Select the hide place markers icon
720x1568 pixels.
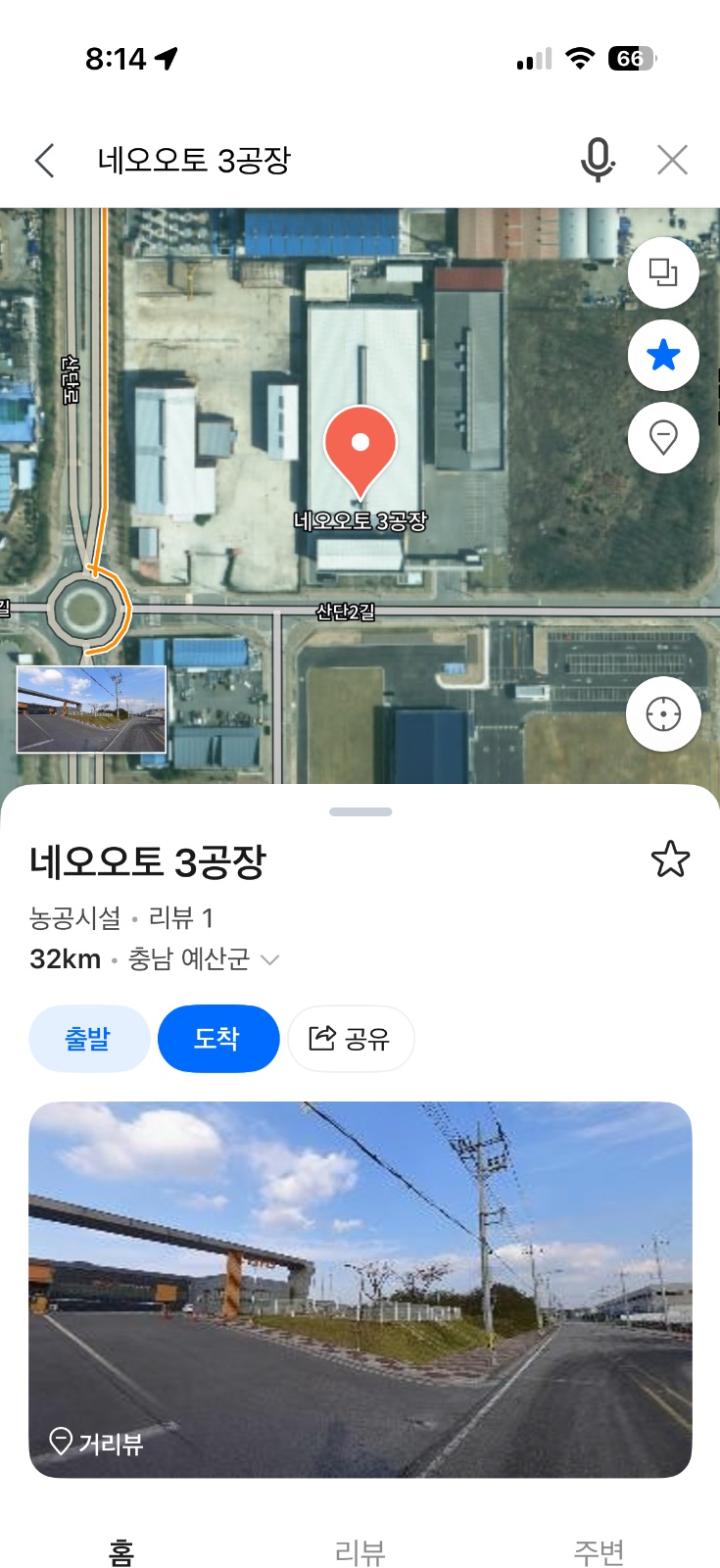pyautogui.click(x=663, y=438)
